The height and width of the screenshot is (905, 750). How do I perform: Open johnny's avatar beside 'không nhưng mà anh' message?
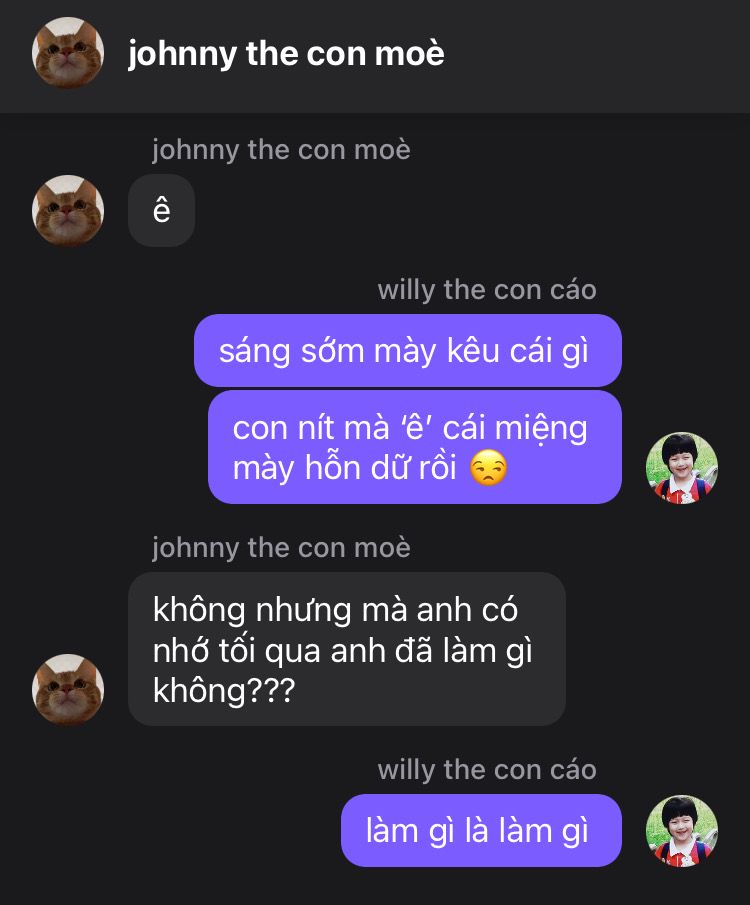(69, 689)
